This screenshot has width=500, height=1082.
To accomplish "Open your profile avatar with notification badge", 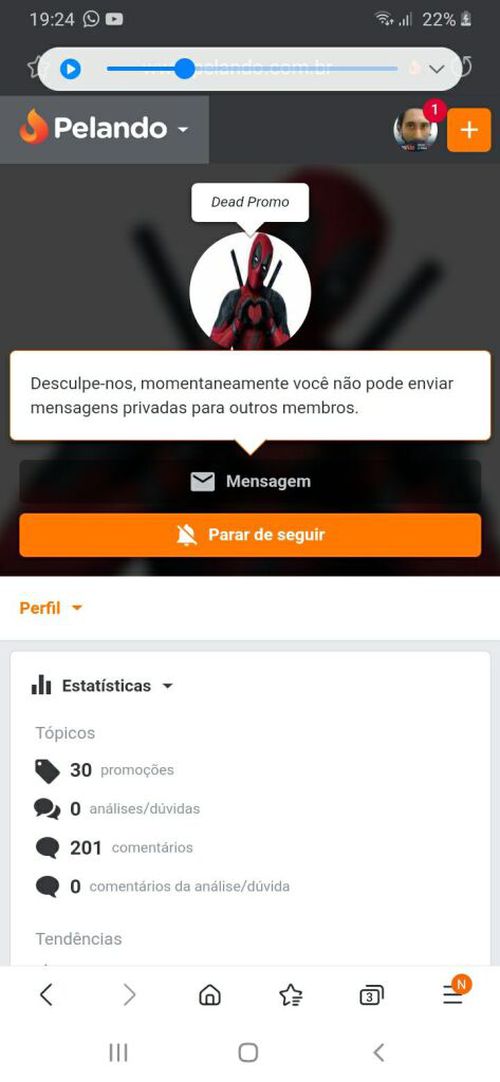I will tap(416, 129).
